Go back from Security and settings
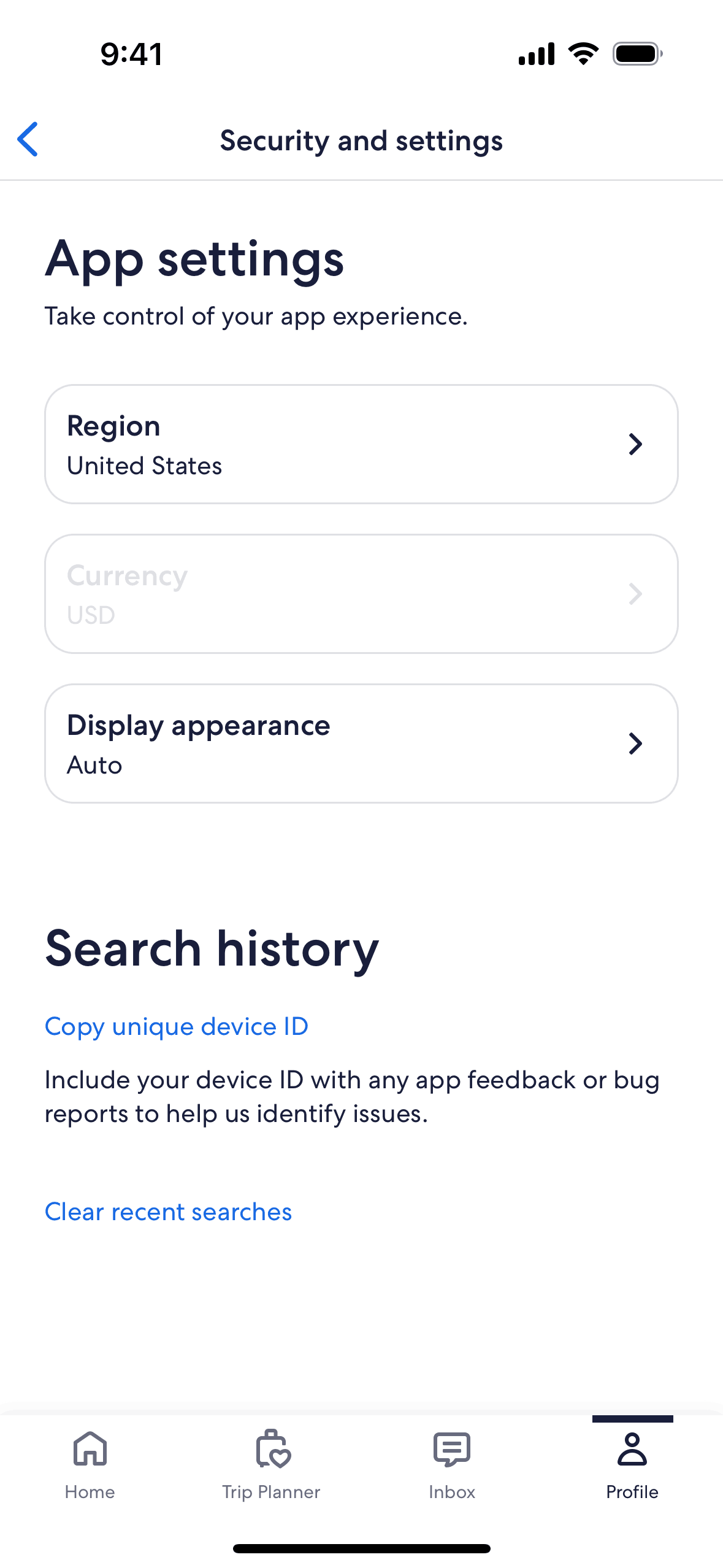723x1568 pixels. click(28, 140)
